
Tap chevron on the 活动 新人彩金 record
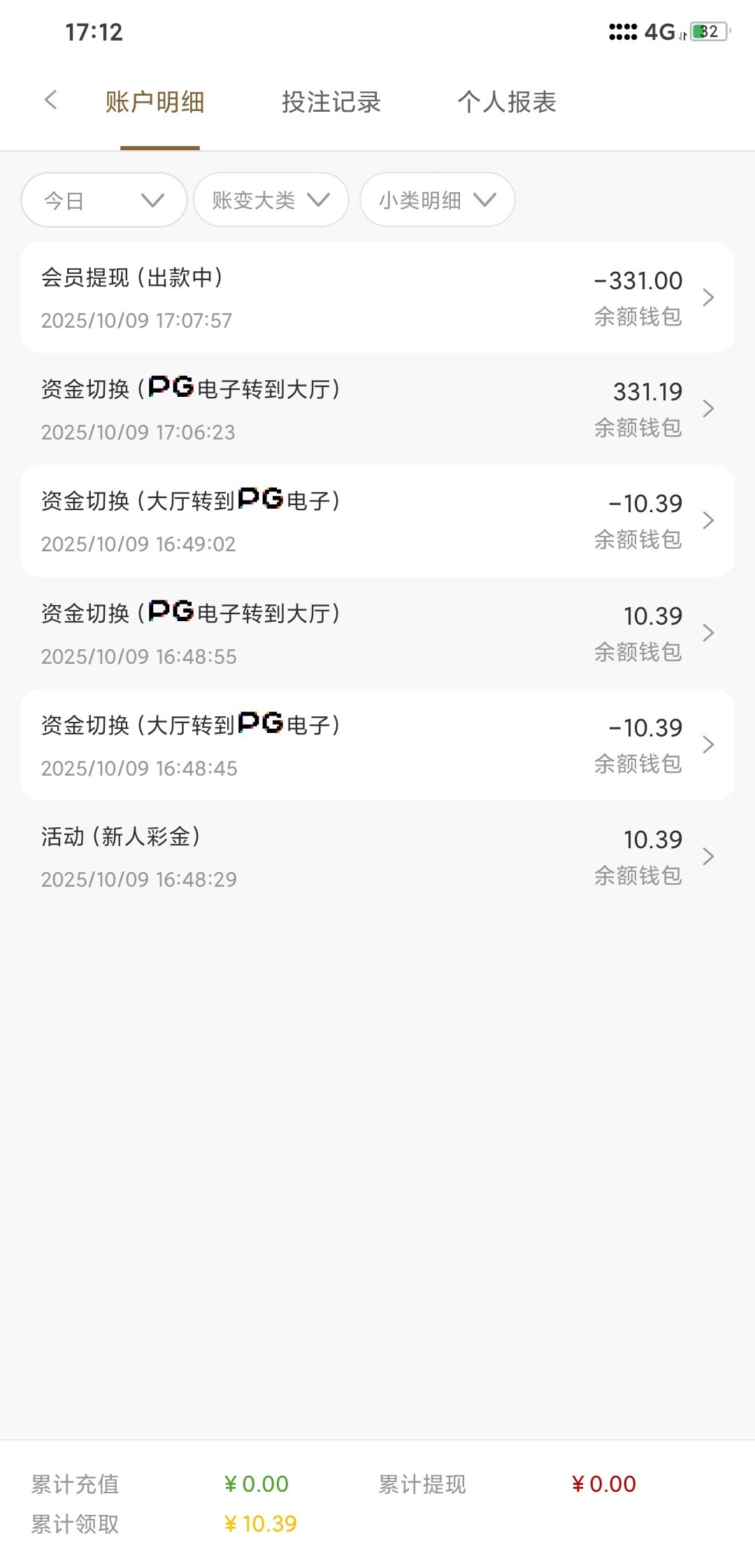coord(708,857)
